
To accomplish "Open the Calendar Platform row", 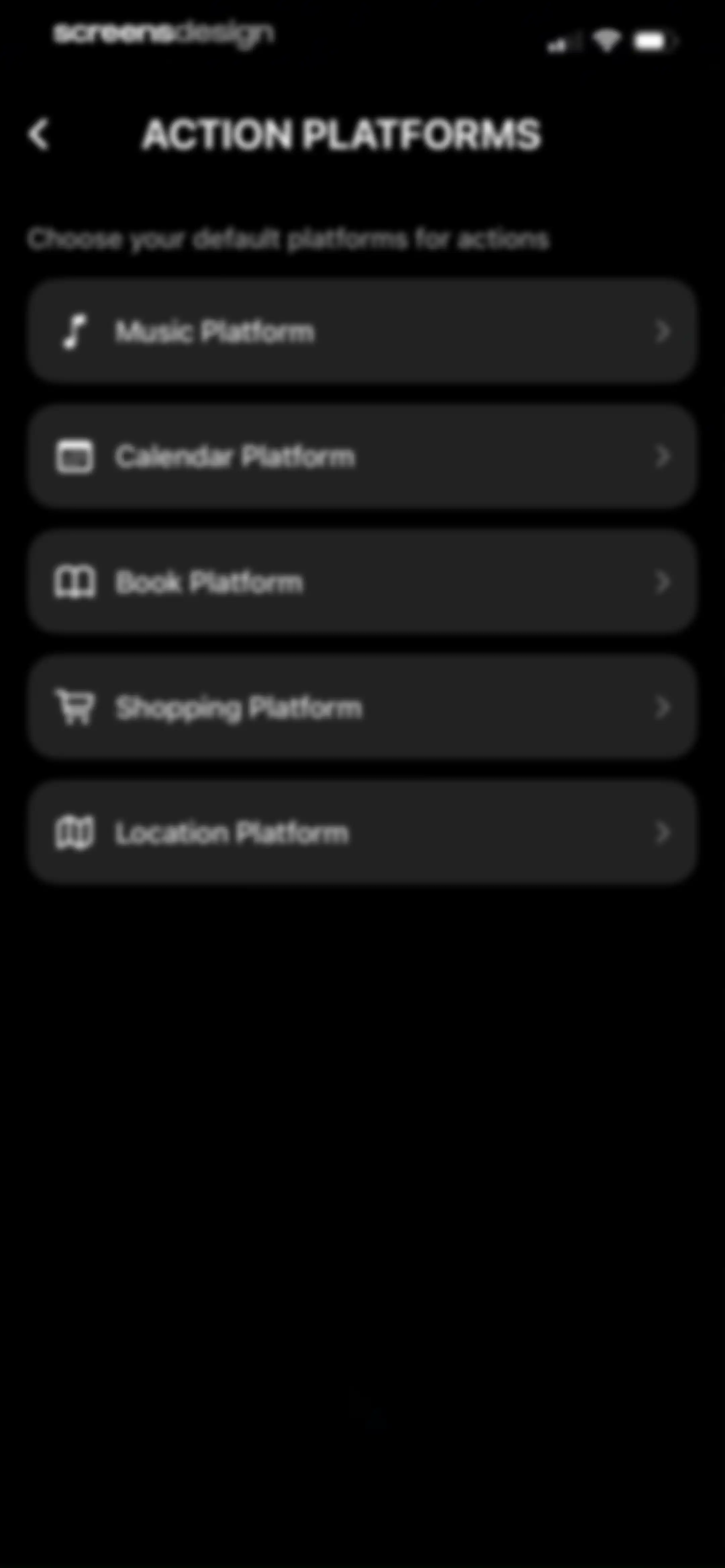I will 362,457.
